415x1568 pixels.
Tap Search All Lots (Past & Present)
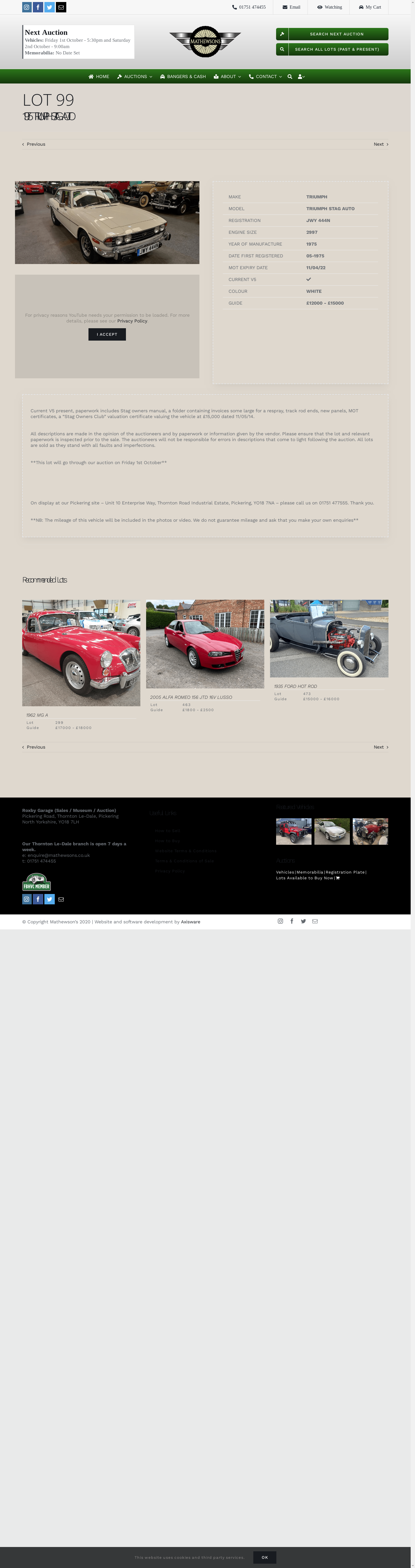[331, 49]
